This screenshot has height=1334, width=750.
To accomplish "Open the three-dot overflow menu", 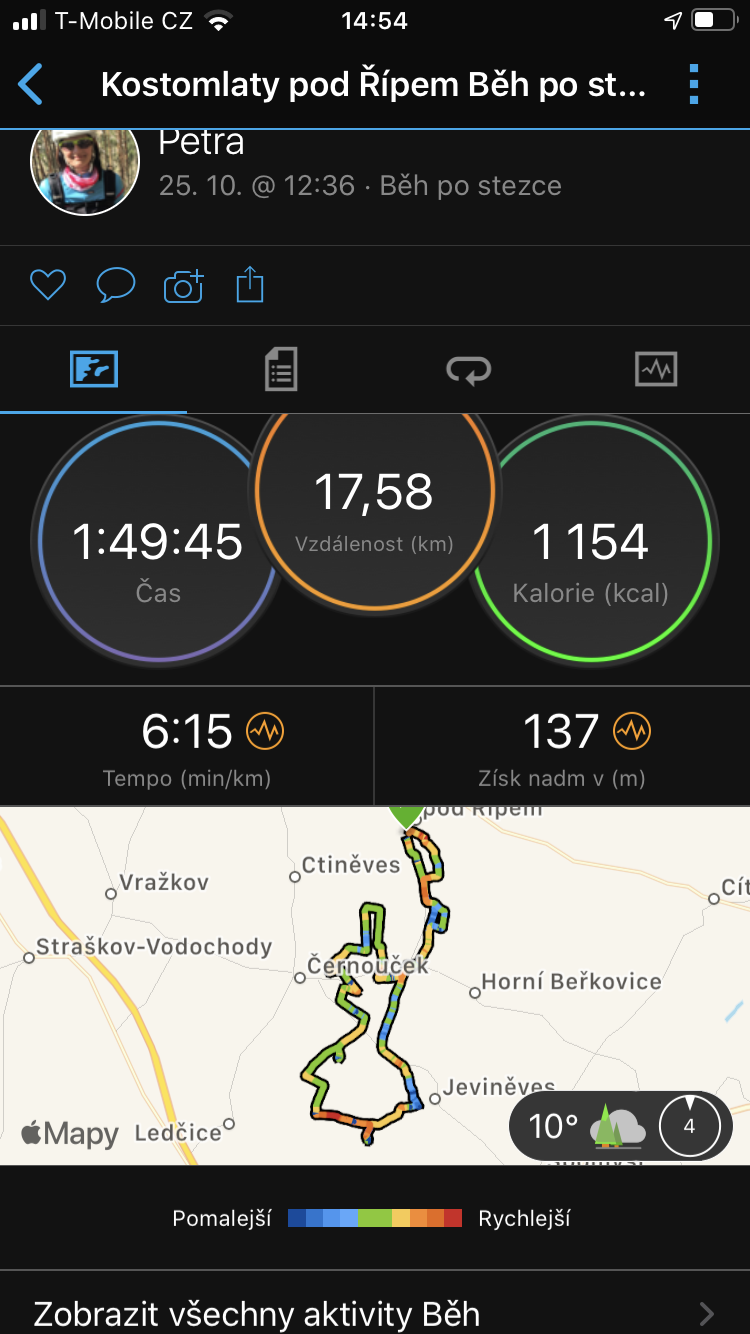I will (x=695, y=85).
